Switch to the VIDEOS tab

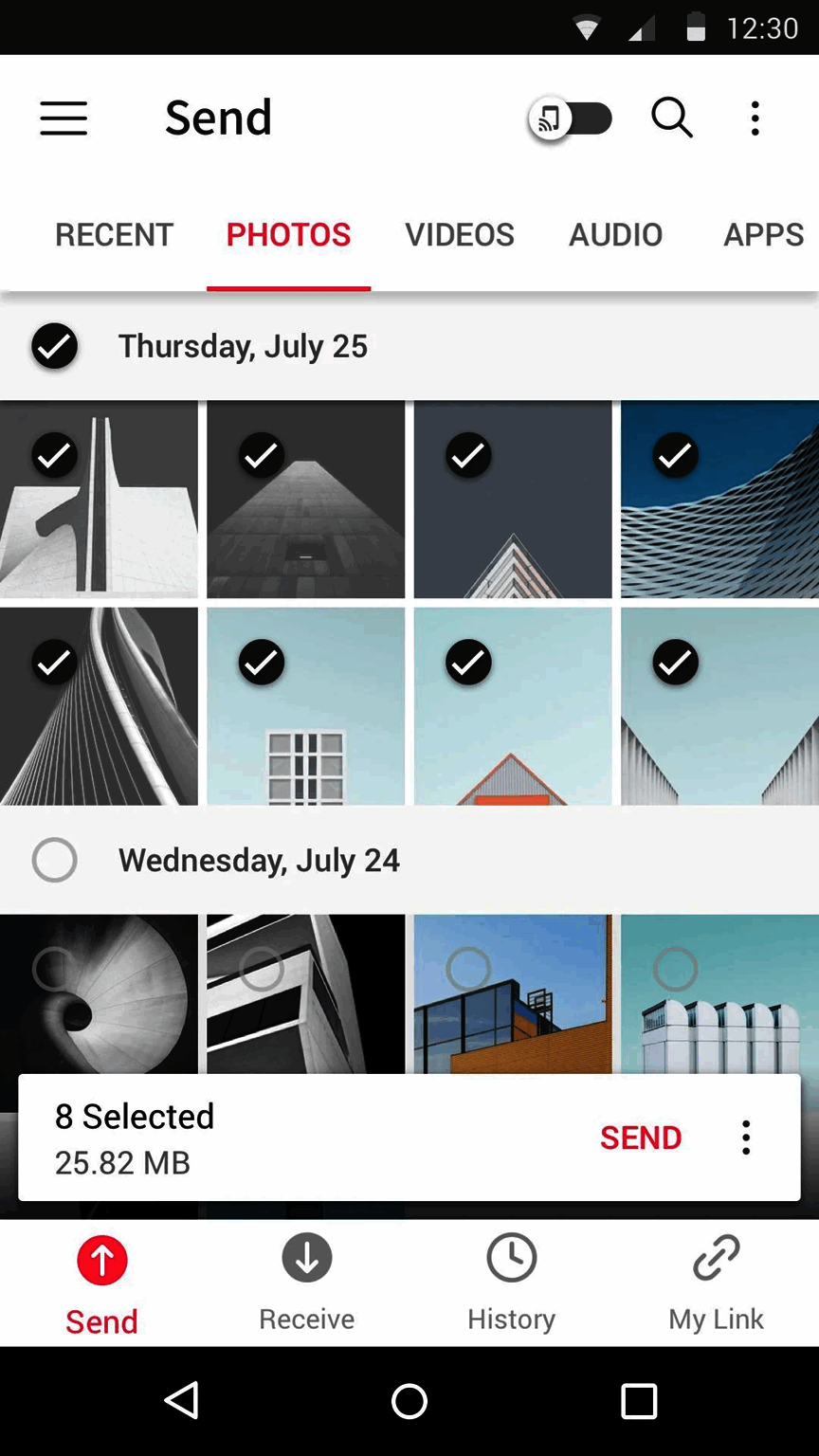pyautogui.click(x=460, y=235)
